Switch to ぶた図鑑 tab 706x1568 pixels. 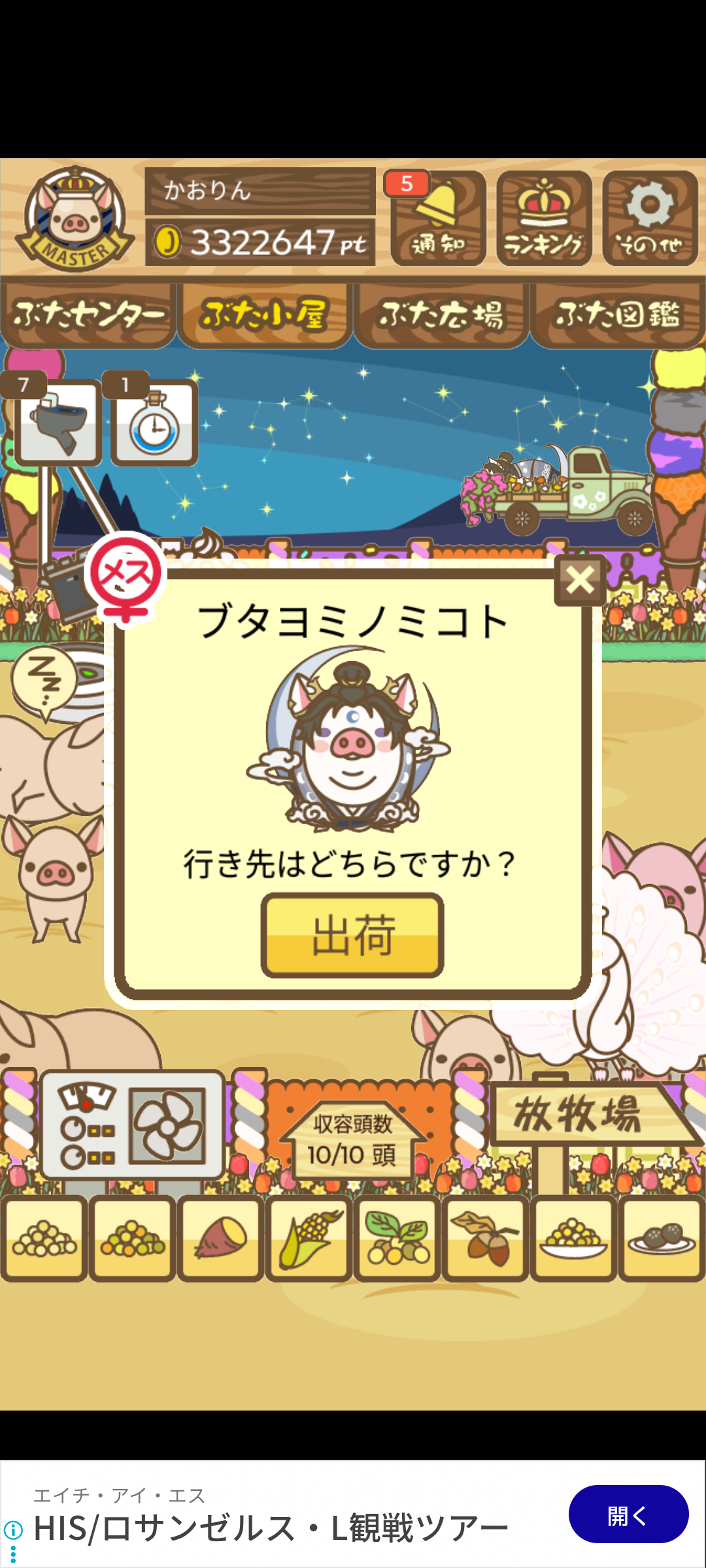[x=618, y=314]
